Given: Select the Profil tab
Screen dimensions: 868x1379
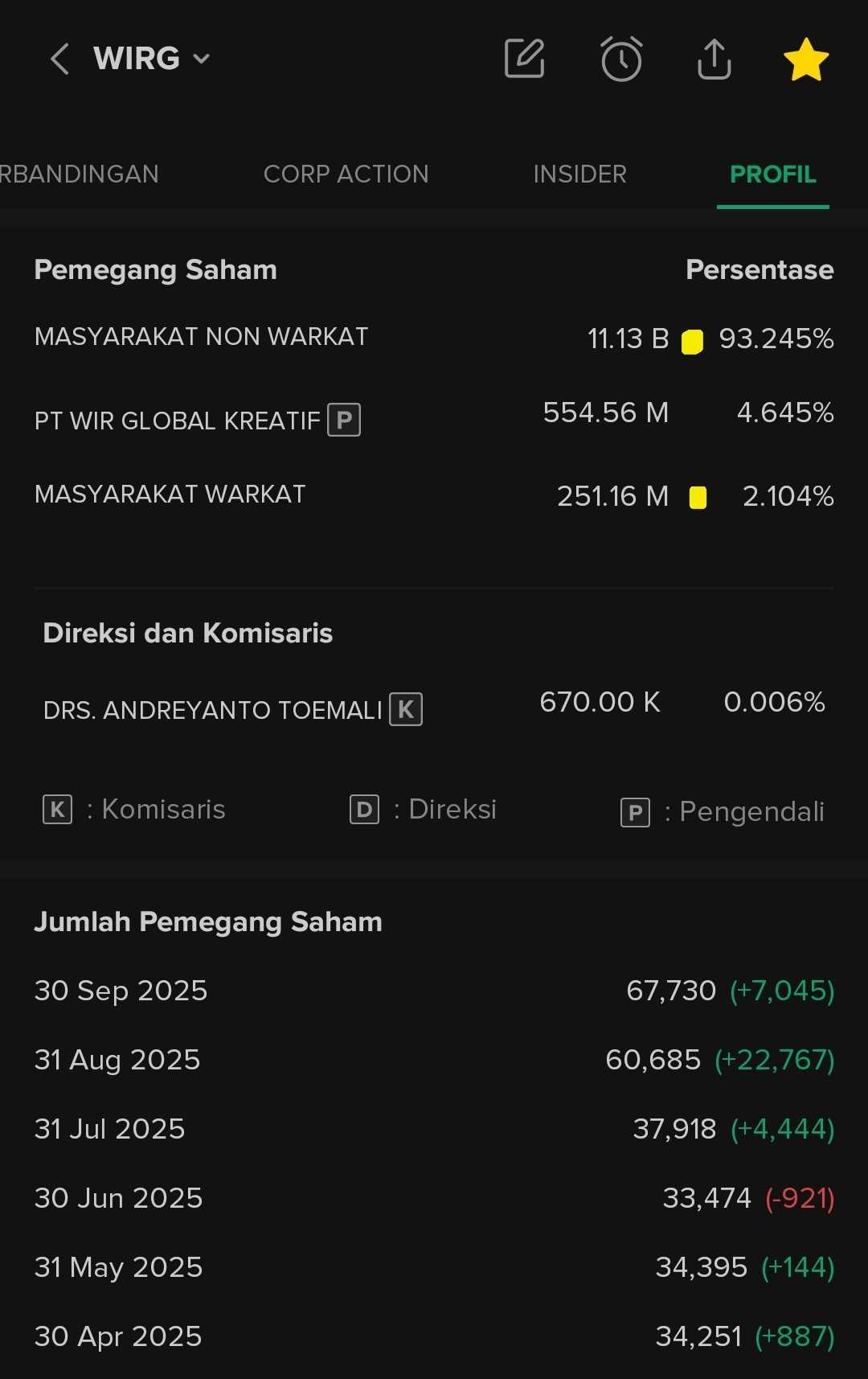Looking at the screenshot, I should (x=772, y=174).
